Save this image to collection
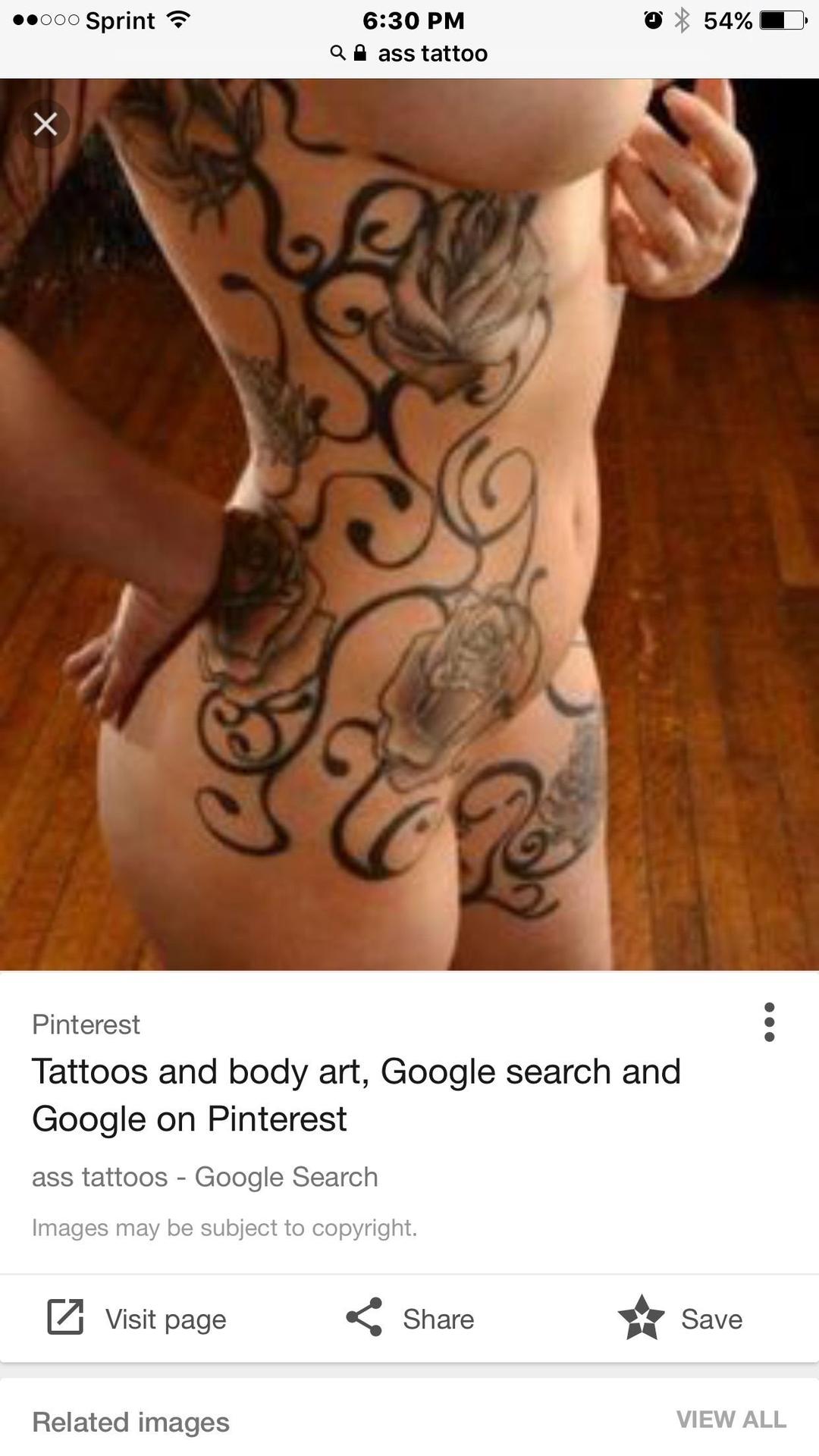This screenshot has height=1456, width=819. [680, 1319]
